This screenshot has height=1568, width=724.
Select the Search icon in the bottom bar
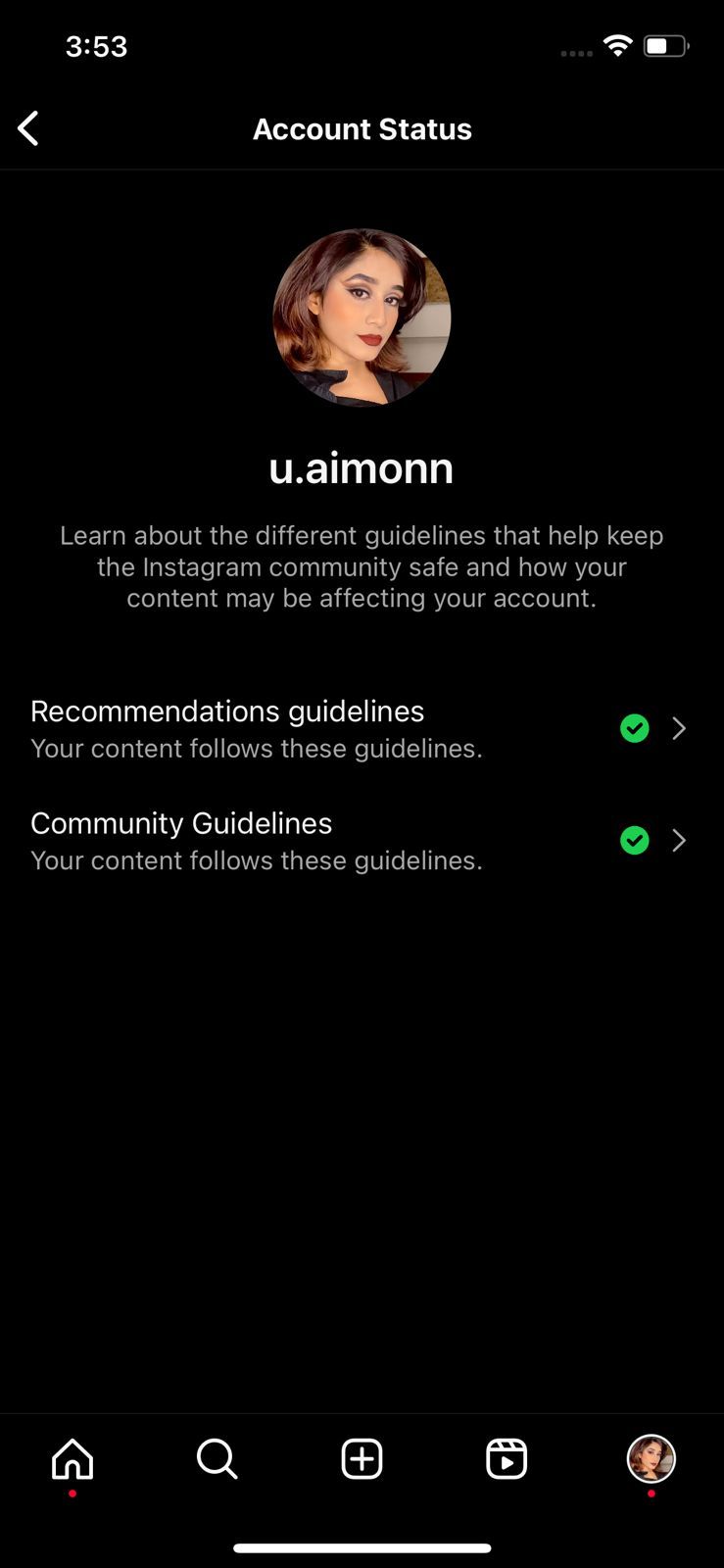click(x=217, y=1459)
